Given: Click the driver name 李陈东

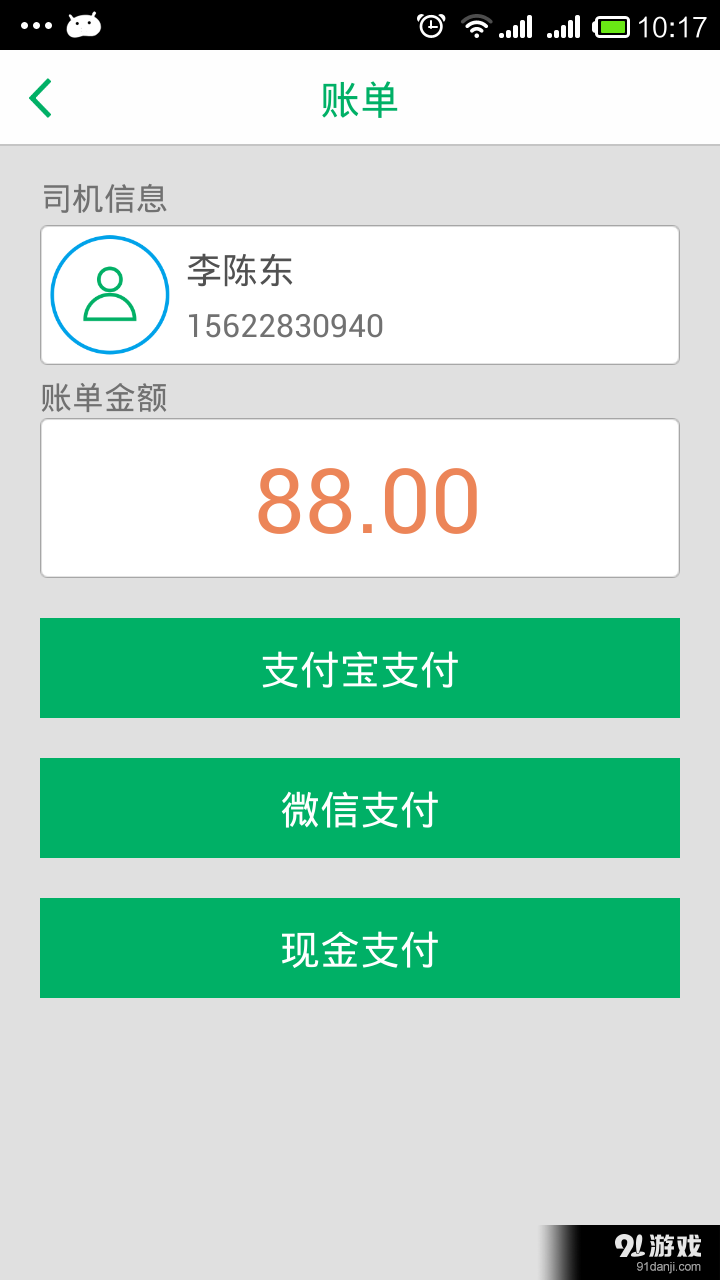Looking at the screenshot, I should coord(237,272).
